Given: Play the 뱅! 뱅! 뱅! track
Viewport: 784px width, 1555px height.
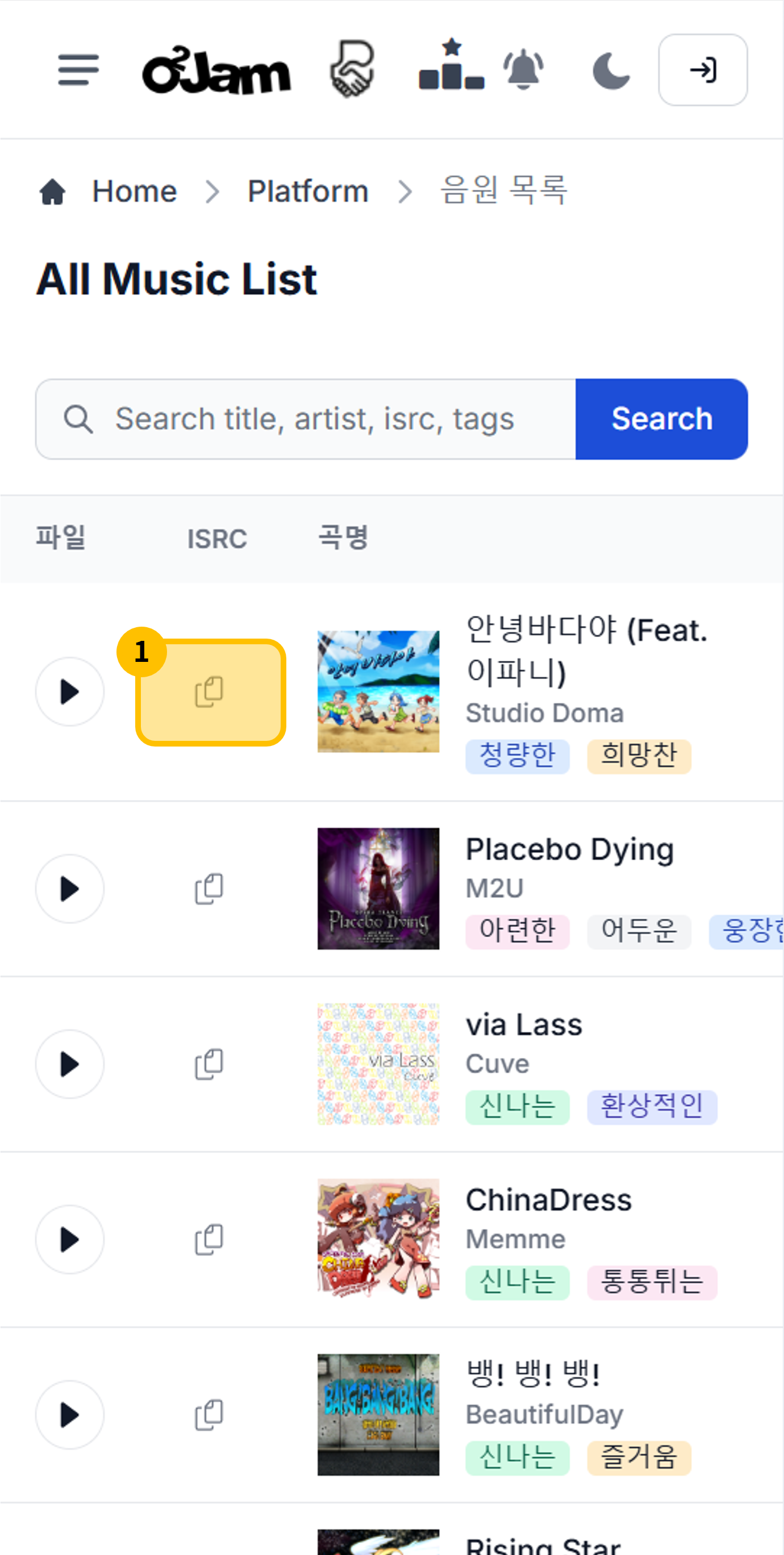Looking at the screenshot, I should pos(69,1415).
